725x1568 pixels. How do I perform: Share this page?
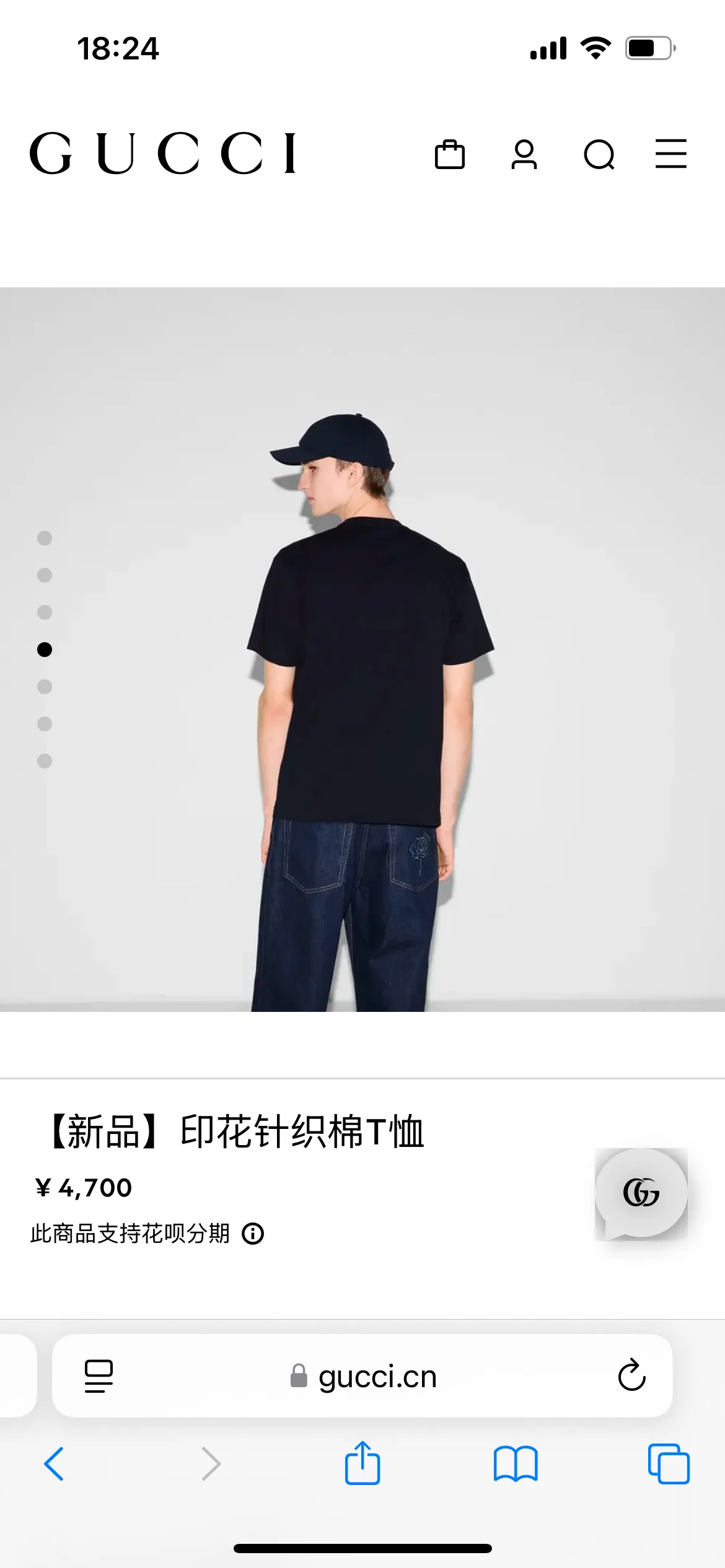pos(362,1463)
